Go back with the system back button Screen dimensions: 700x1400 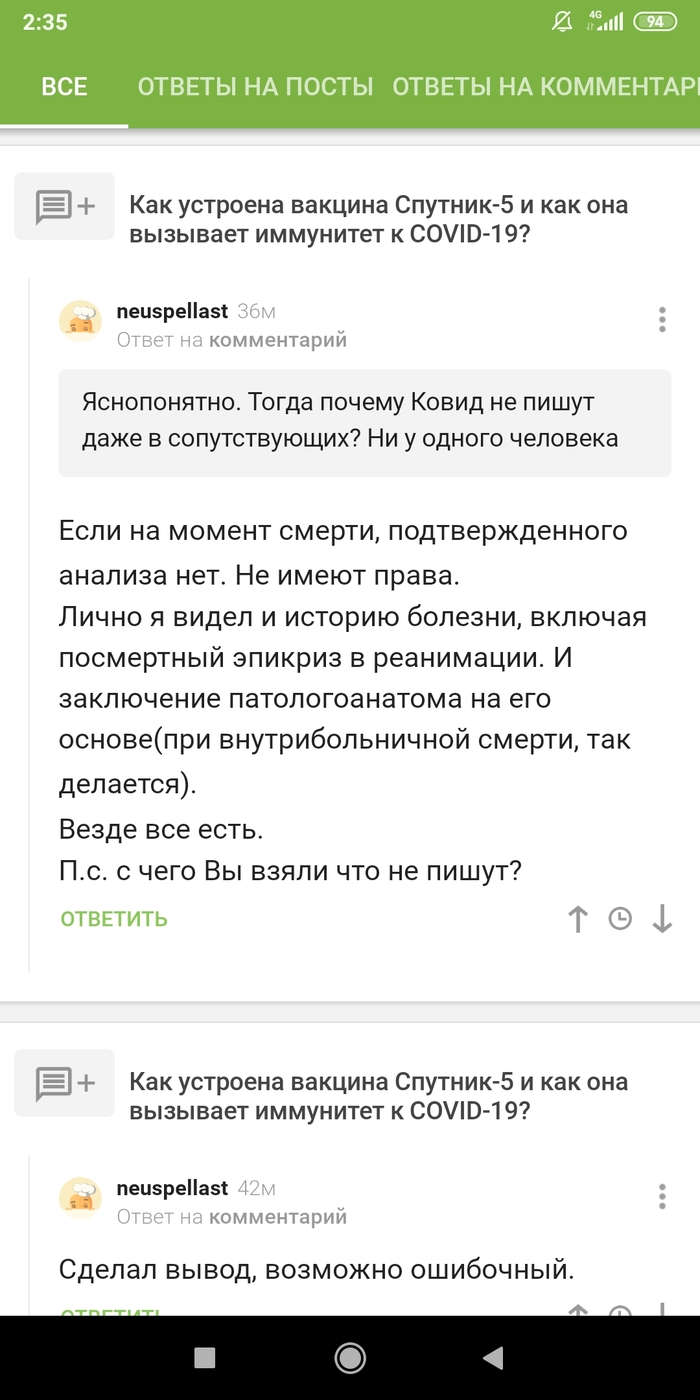(492, 1357)
